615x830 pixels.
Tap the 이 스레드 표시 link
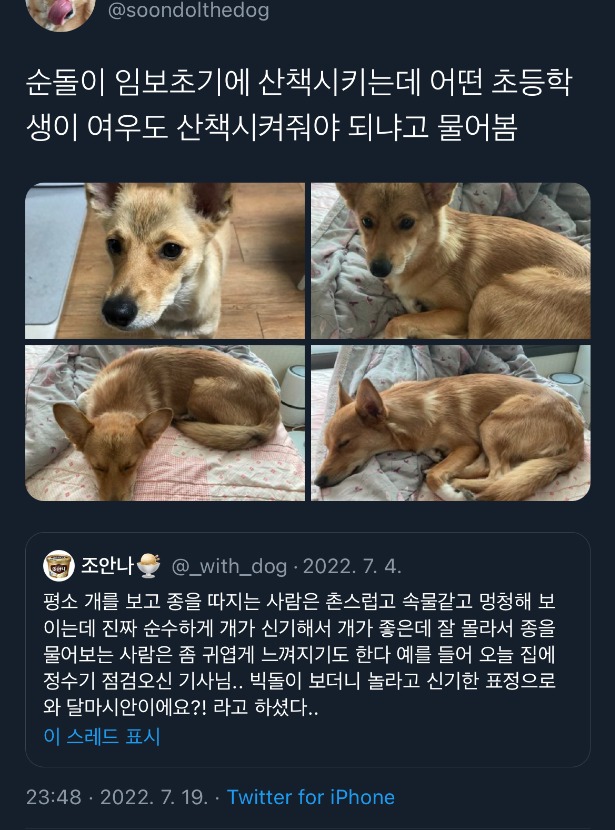coord(102,737)
